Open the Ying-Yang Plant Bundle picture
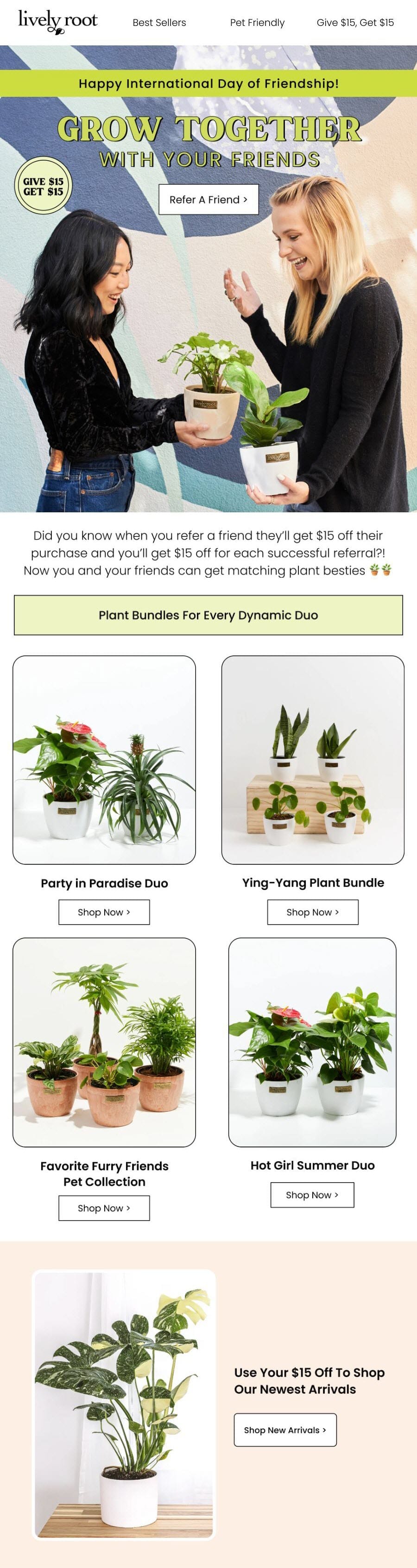Screen dimensions: 417x1568 [x=312, y=760]
